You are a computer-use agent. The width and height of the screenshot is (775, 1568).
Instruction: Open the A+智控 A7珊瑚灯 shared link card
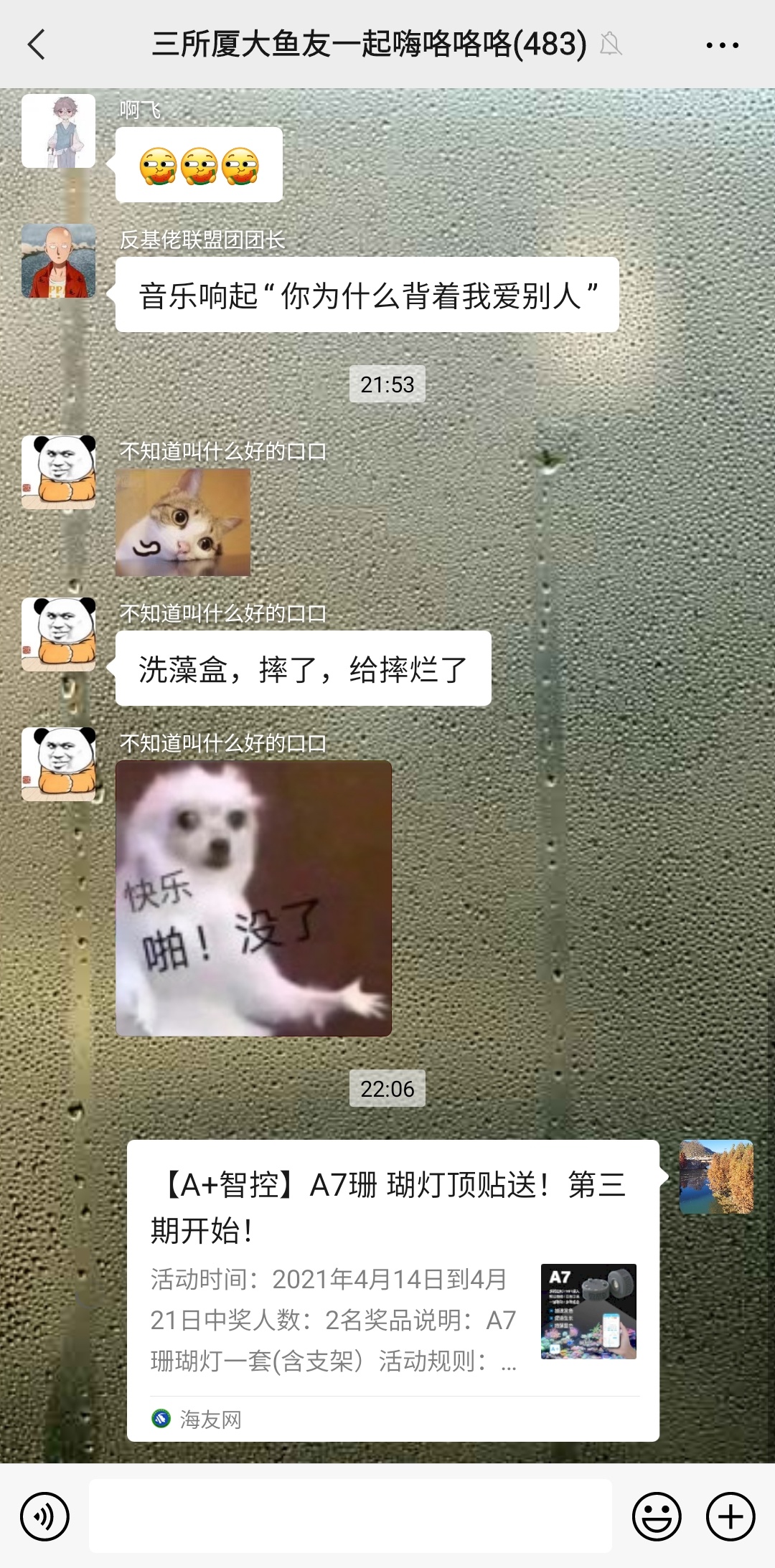[393, 1289]
